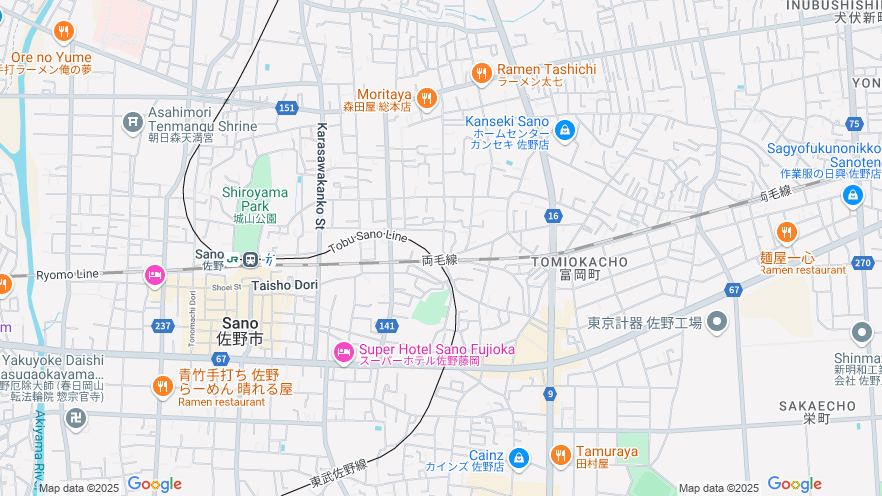
Task: Select the 東京計器 佐野工場 factory pin
Action: pyautogui.click(x=717, y=322)
